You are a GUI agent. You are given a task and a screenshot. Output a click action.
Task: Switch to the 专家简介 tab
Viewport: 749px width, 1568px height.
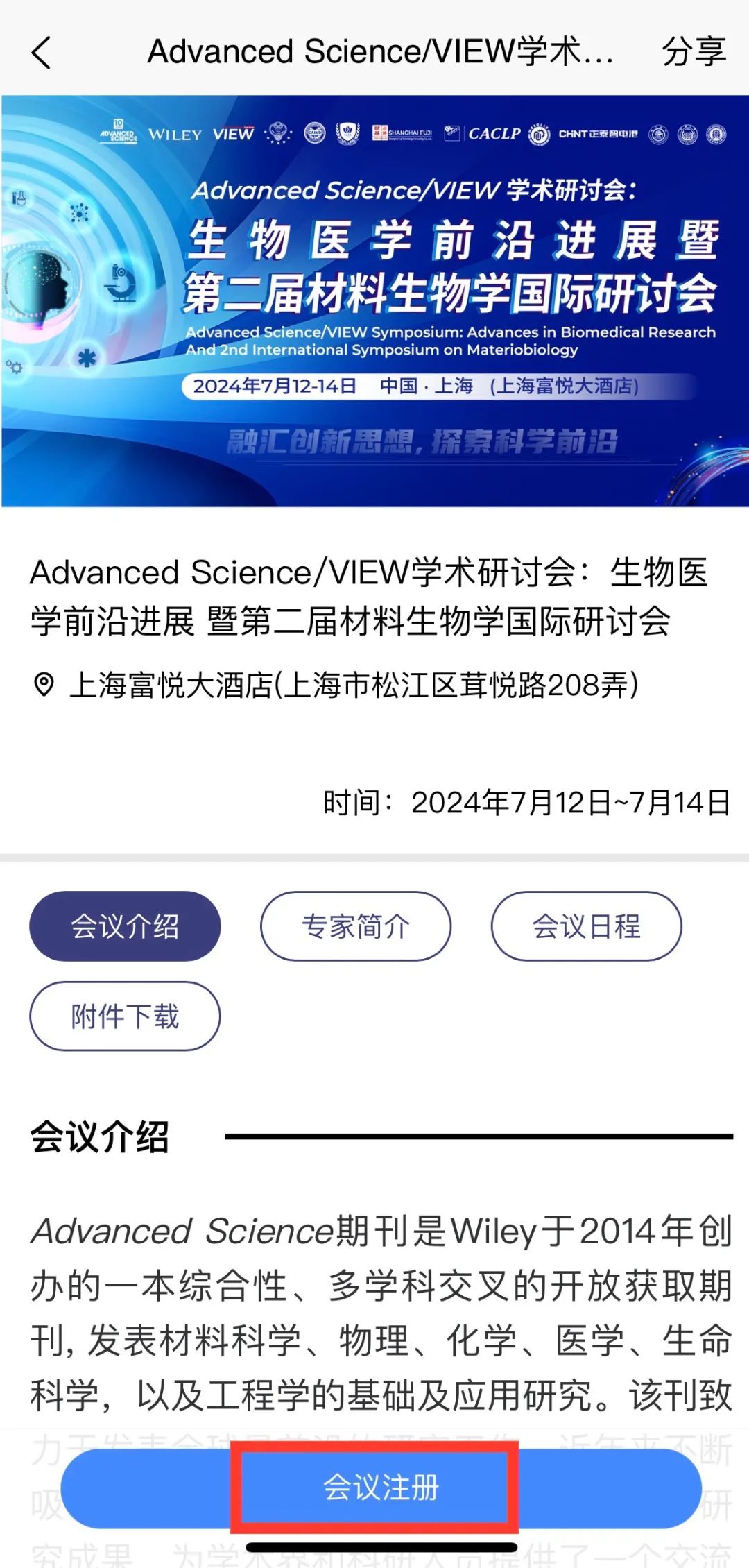click(356, 926)
